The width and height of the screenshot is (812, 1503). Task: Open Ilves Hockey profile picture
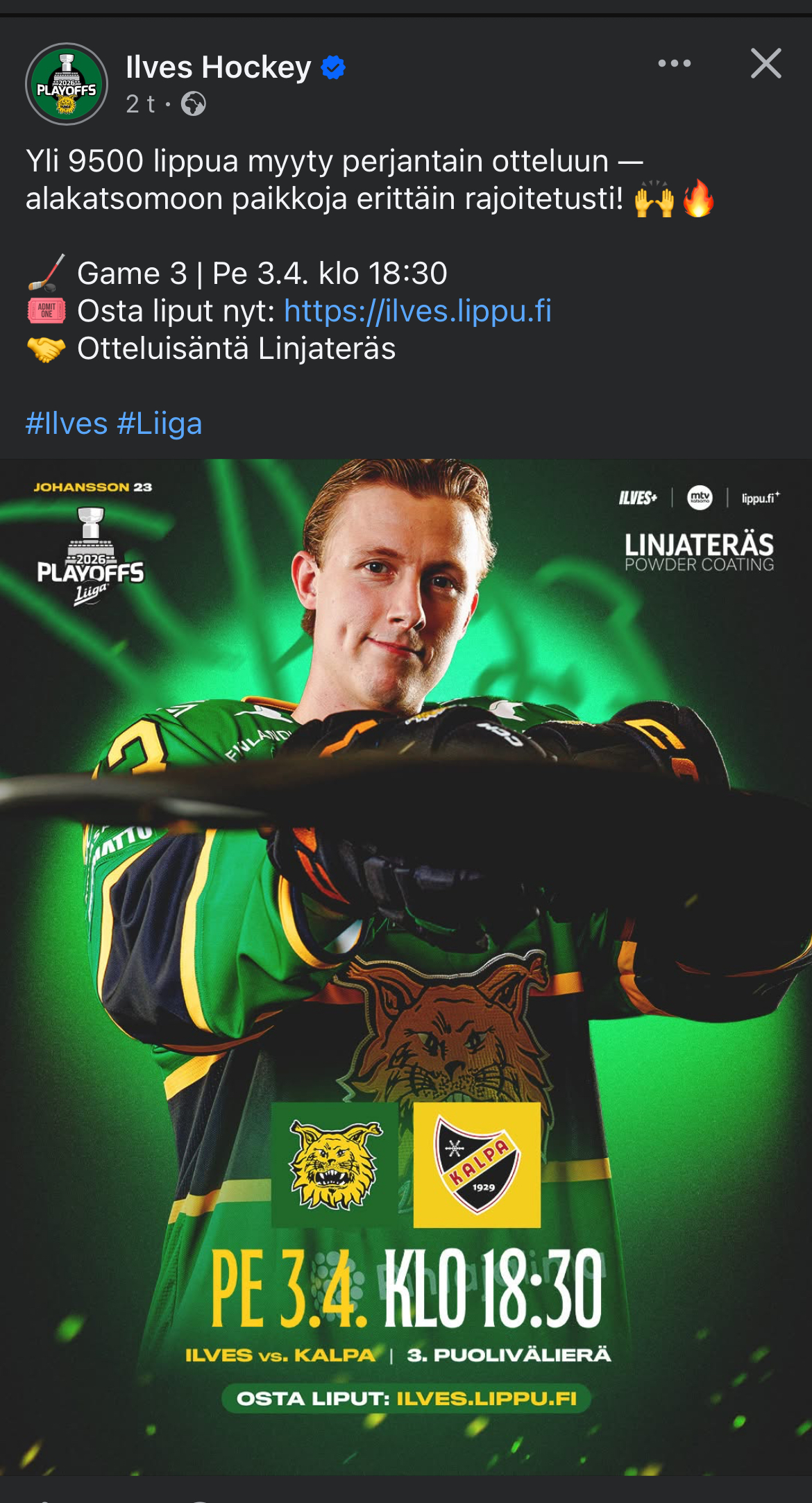coord(67,84)
